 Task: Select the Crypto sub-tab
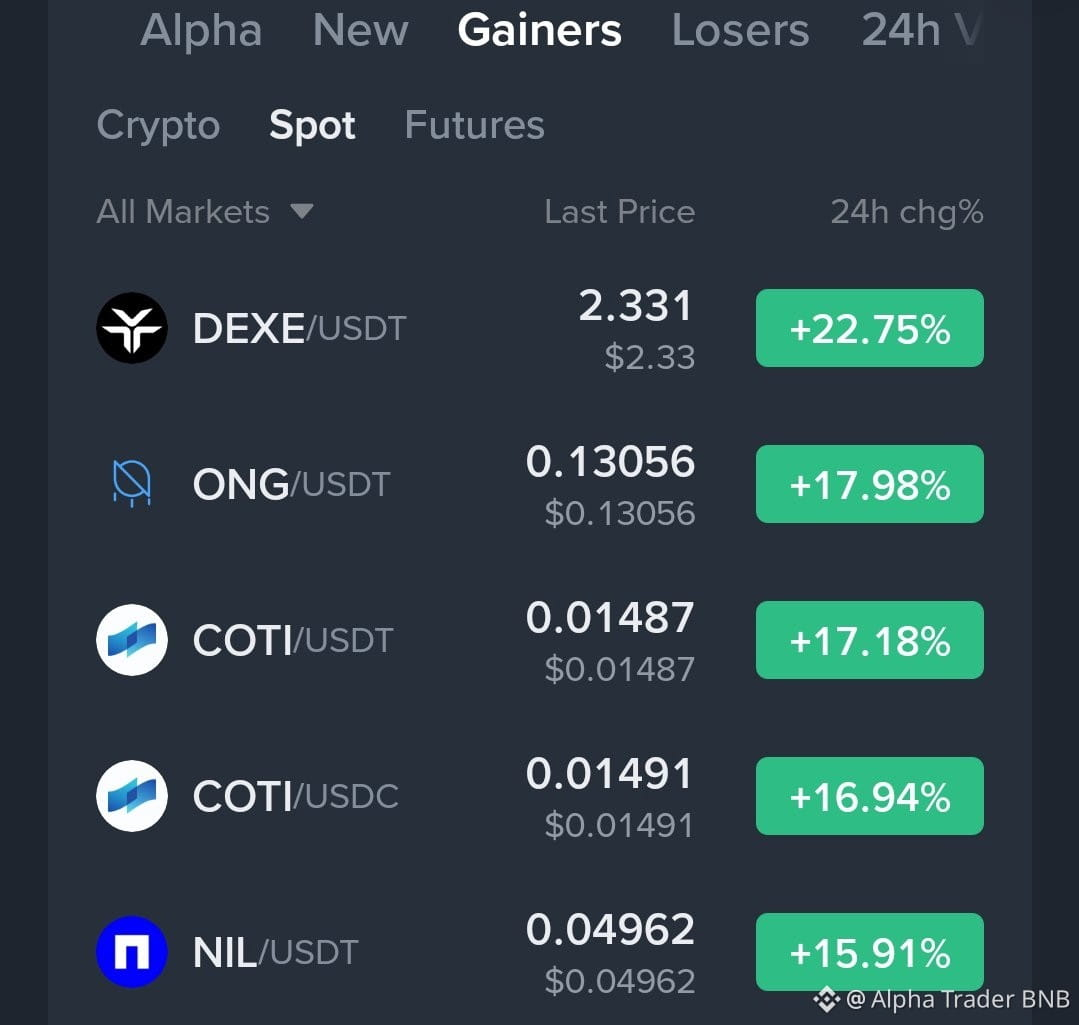(158, 125)
